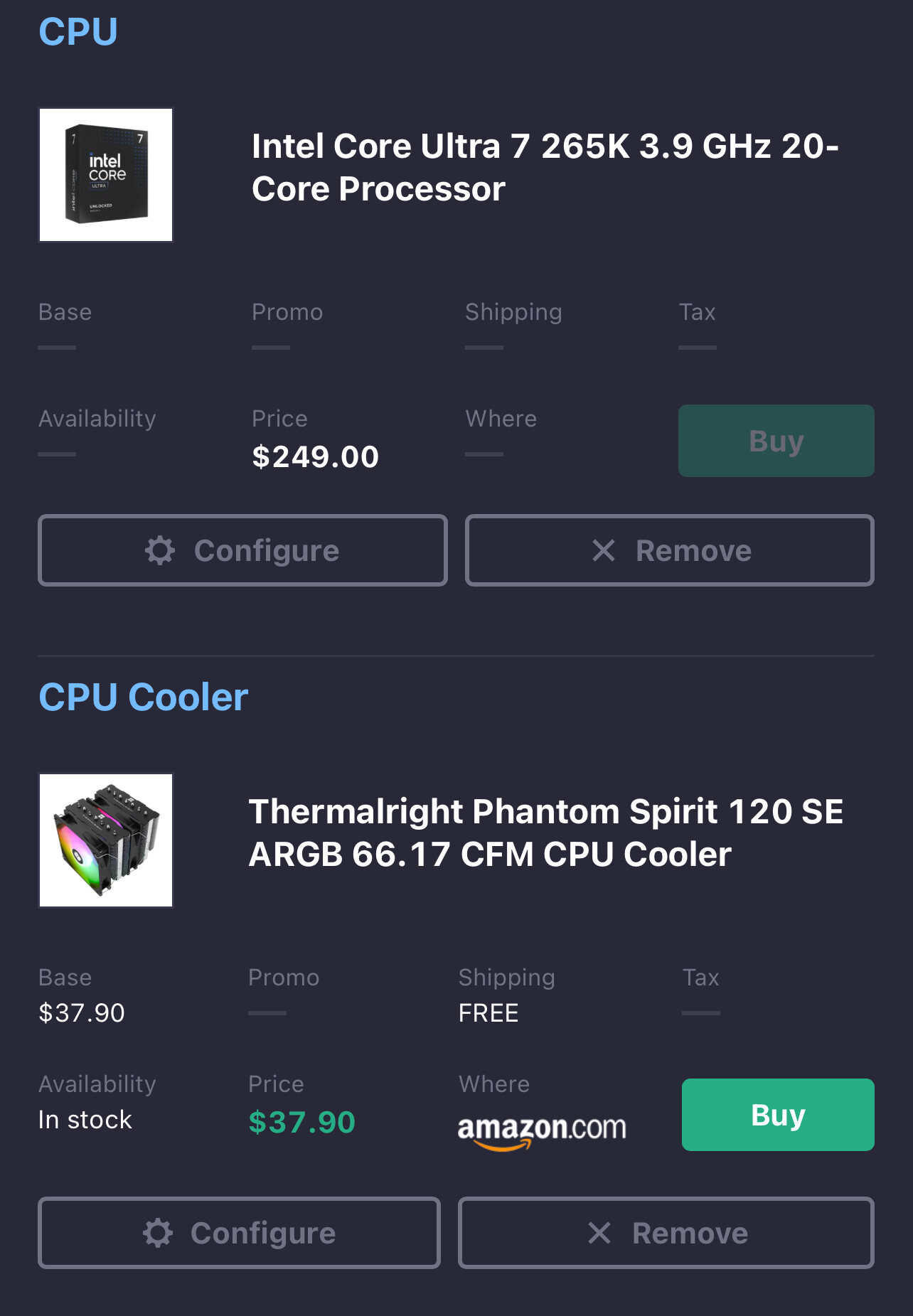The height and width of the screenshot is (1316, 913).
Task: Configure the Intel Core Ultra 7 CPU
Action: 242,550
